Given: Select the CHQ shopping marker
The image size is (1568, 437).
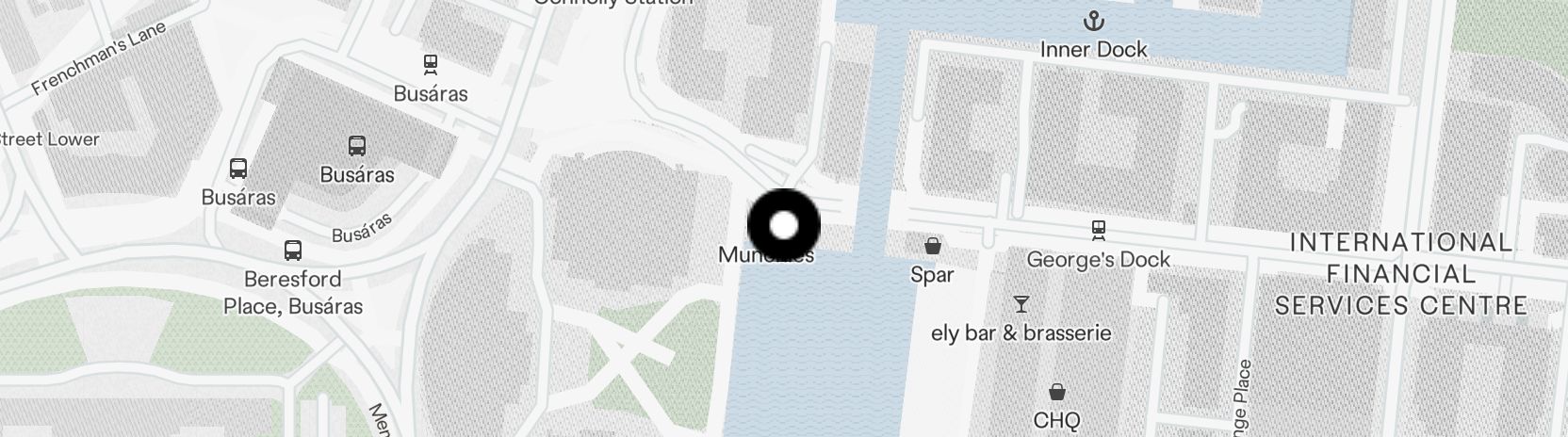Looking at the screenshot, I should coord(1057,392).
